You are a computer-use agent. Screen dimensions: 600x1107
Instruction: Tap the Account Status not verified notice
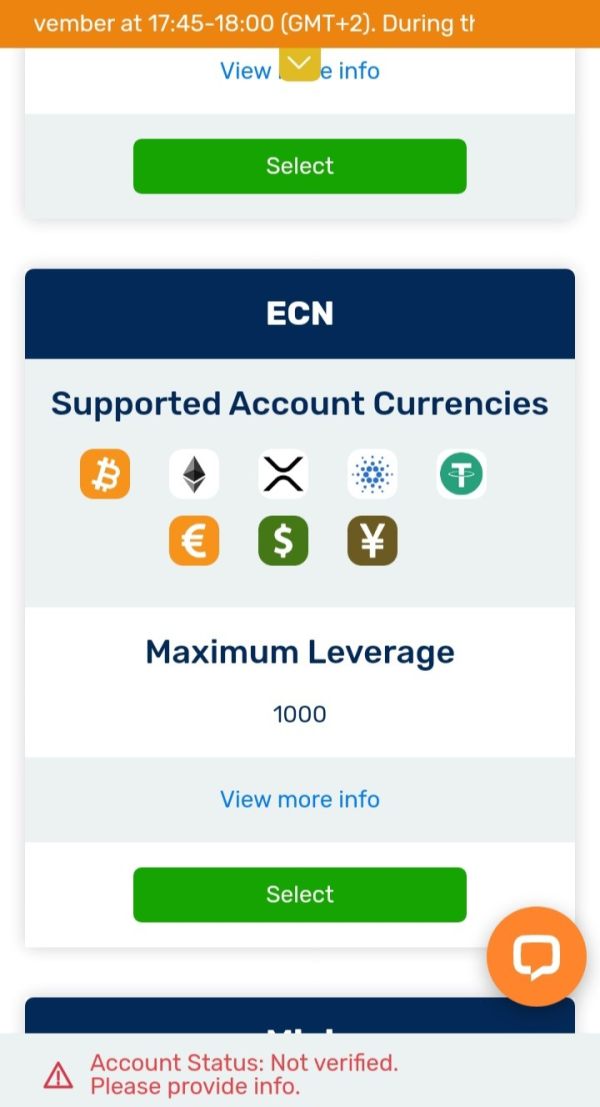[x=244, y=1073]
